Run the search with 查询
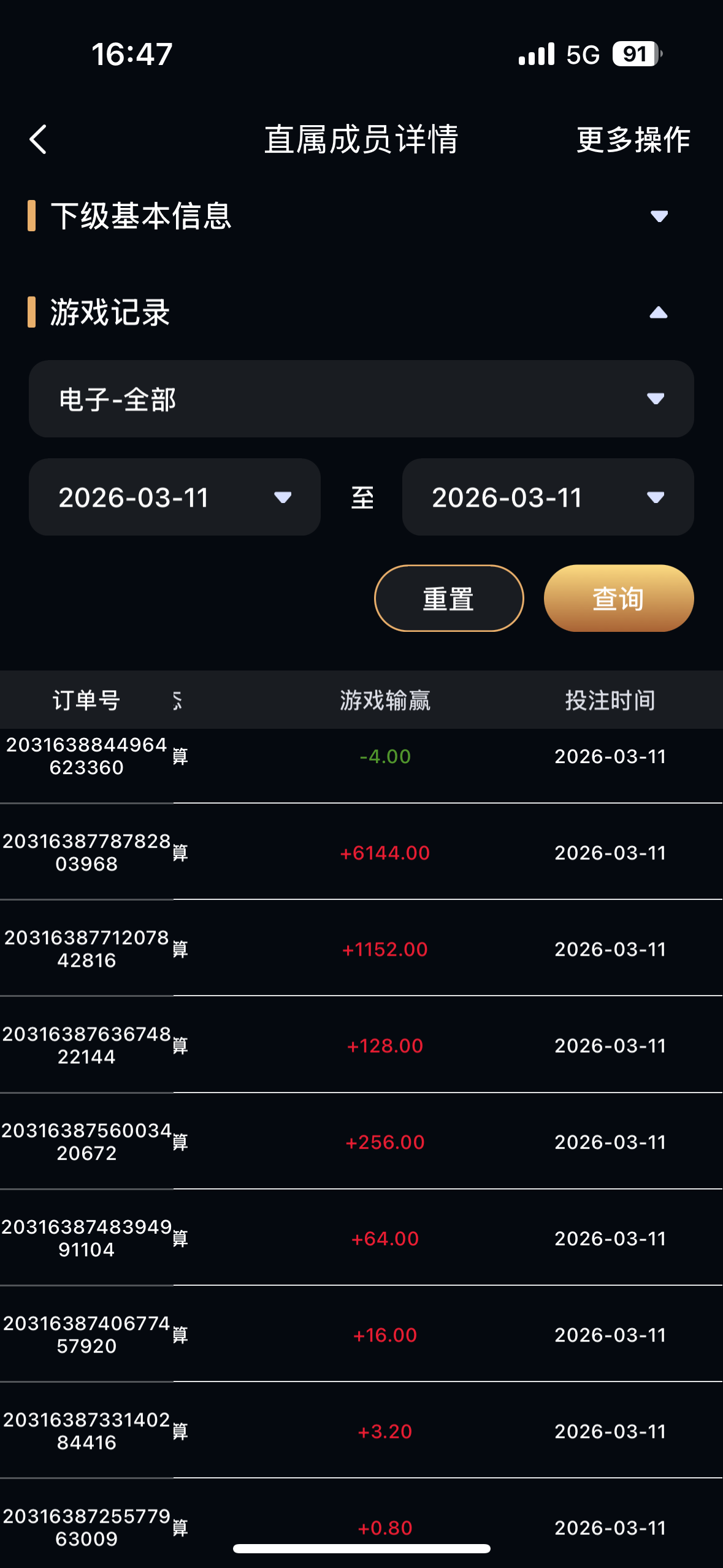Screen dimensions: 723x1568 (618, 598)
